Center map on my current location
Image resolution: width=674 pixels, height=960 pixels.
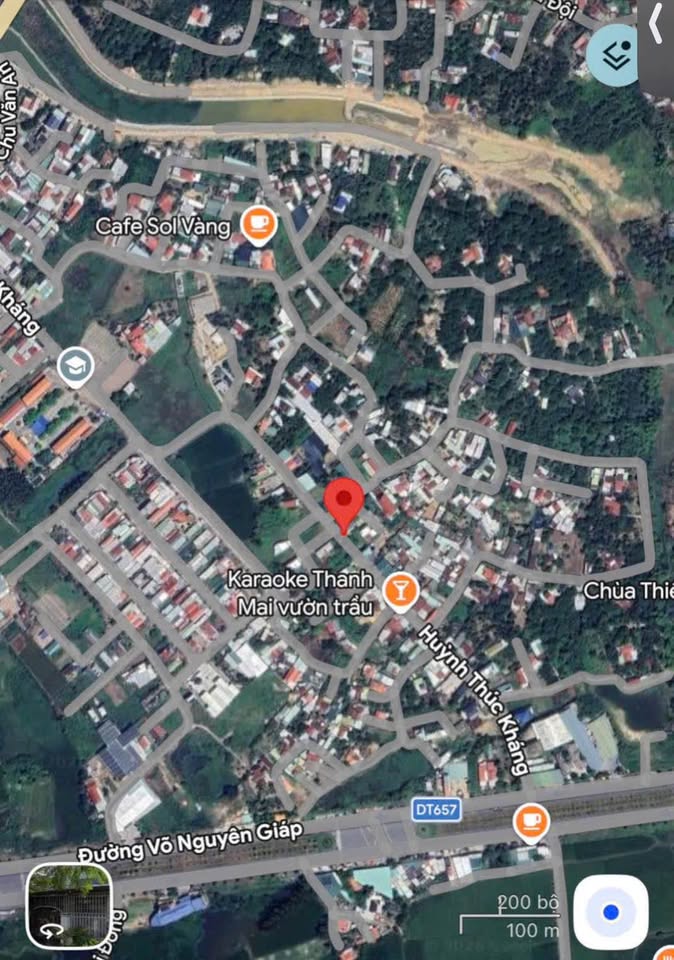(611, 912)
